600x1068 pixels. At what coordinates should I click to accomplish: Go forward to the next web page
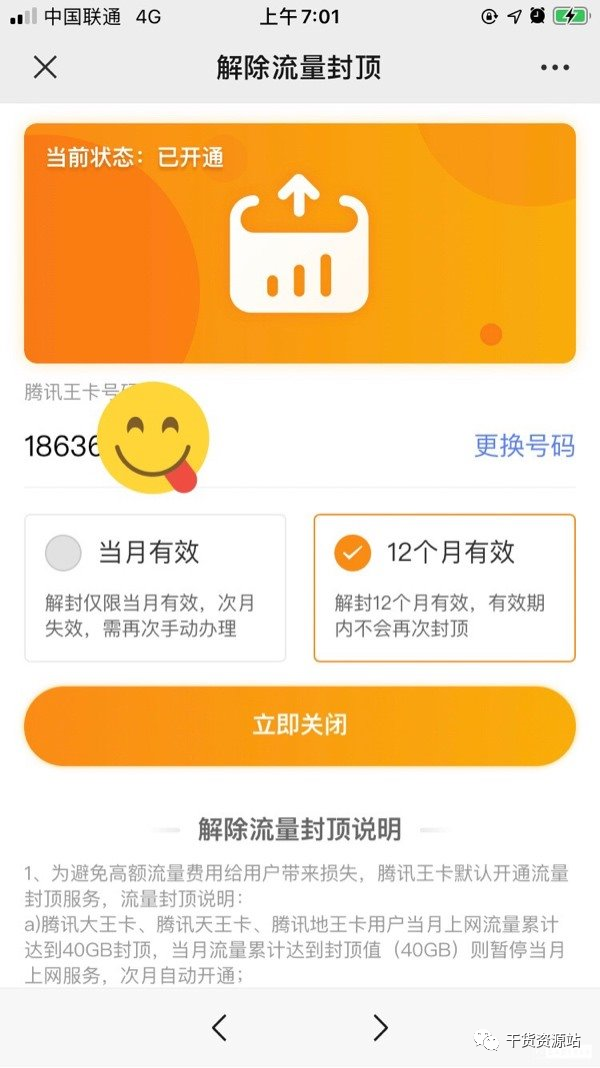tap(380, 1027)
